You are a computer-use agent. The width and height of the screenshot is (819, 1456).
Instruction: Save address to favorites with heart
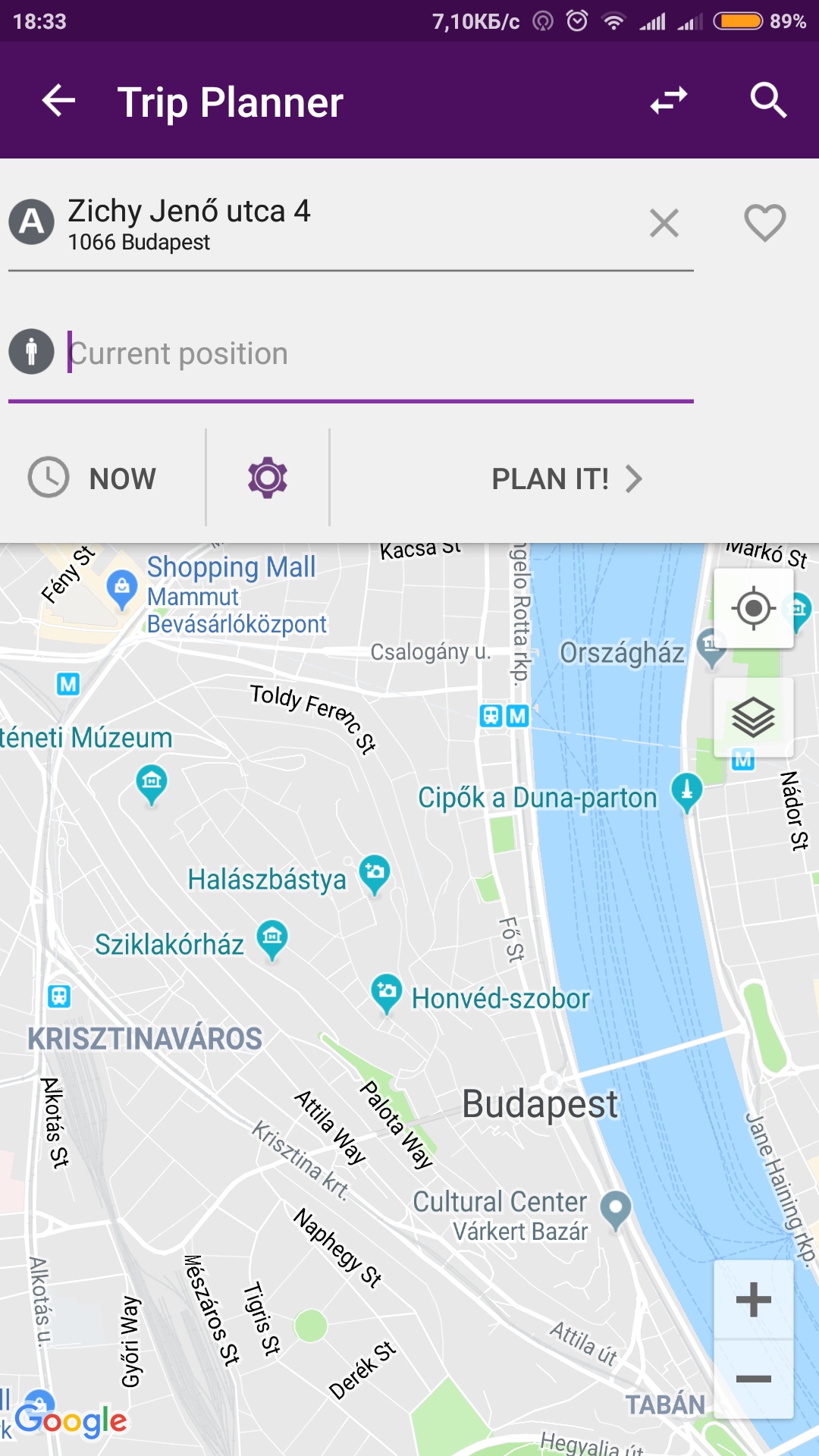tap(764, 224)
